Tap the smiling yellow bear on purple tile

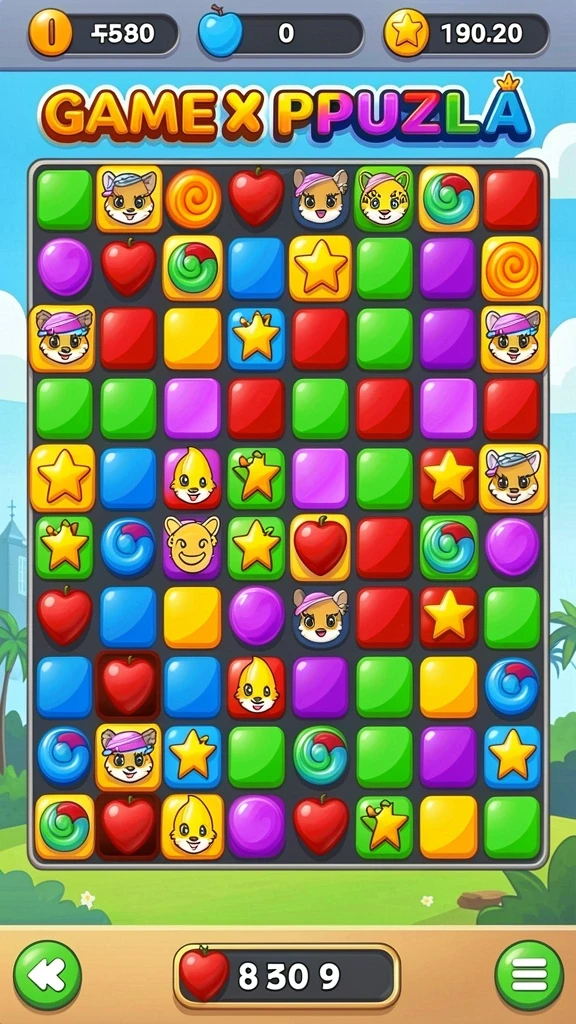click(192, 547)
